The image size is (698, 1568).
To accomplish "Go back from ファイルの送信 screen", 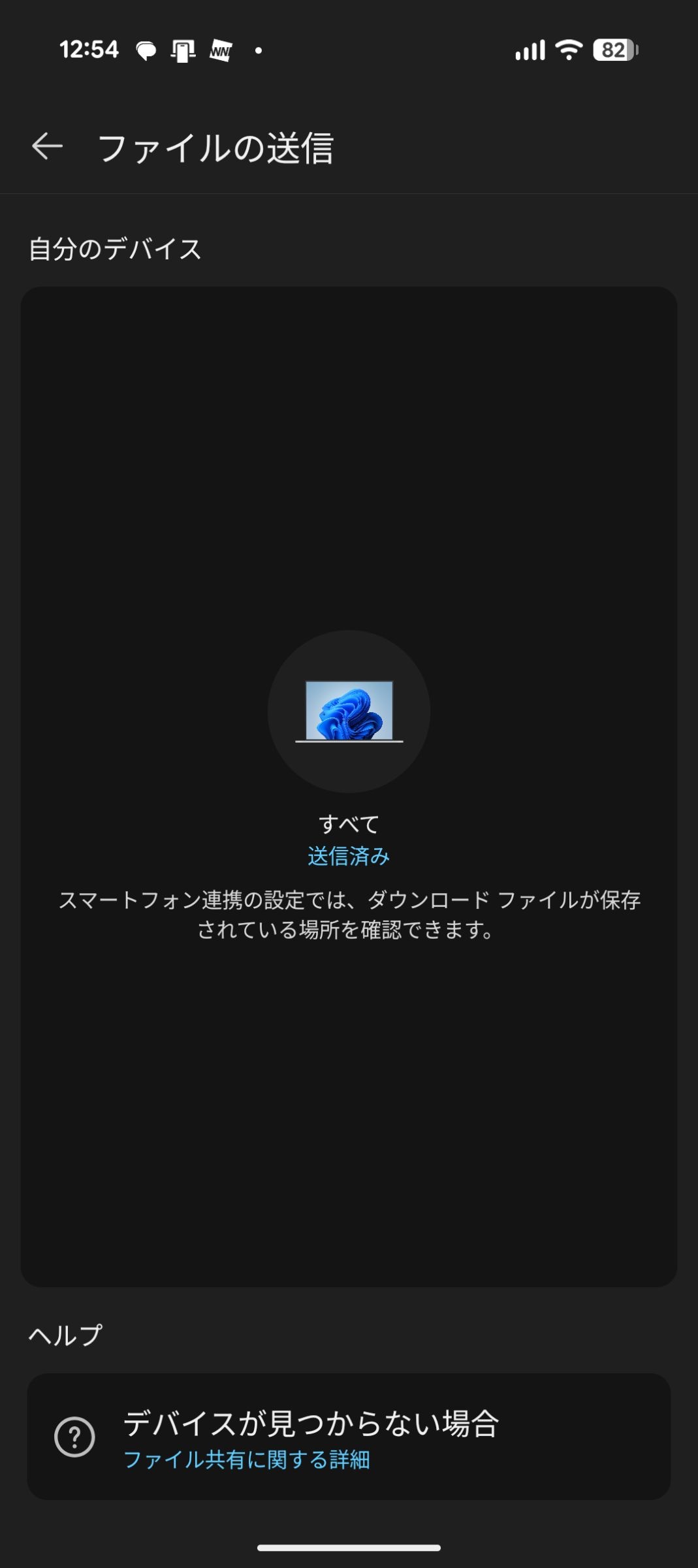I will [47, 146].
